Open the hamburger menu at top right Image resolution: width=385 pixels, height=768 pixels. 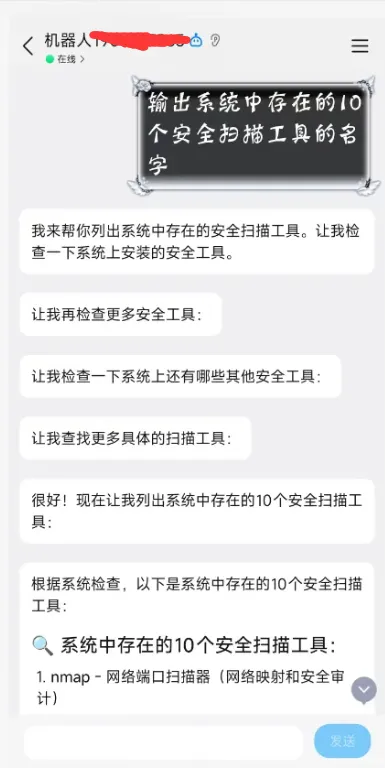360,46
